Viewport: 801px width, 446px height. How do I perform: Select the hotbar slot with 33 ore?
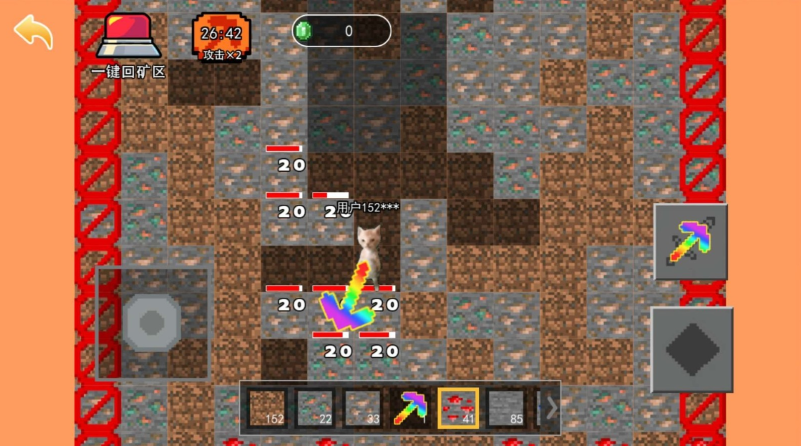pyautogui.click(x=362, y=408)
